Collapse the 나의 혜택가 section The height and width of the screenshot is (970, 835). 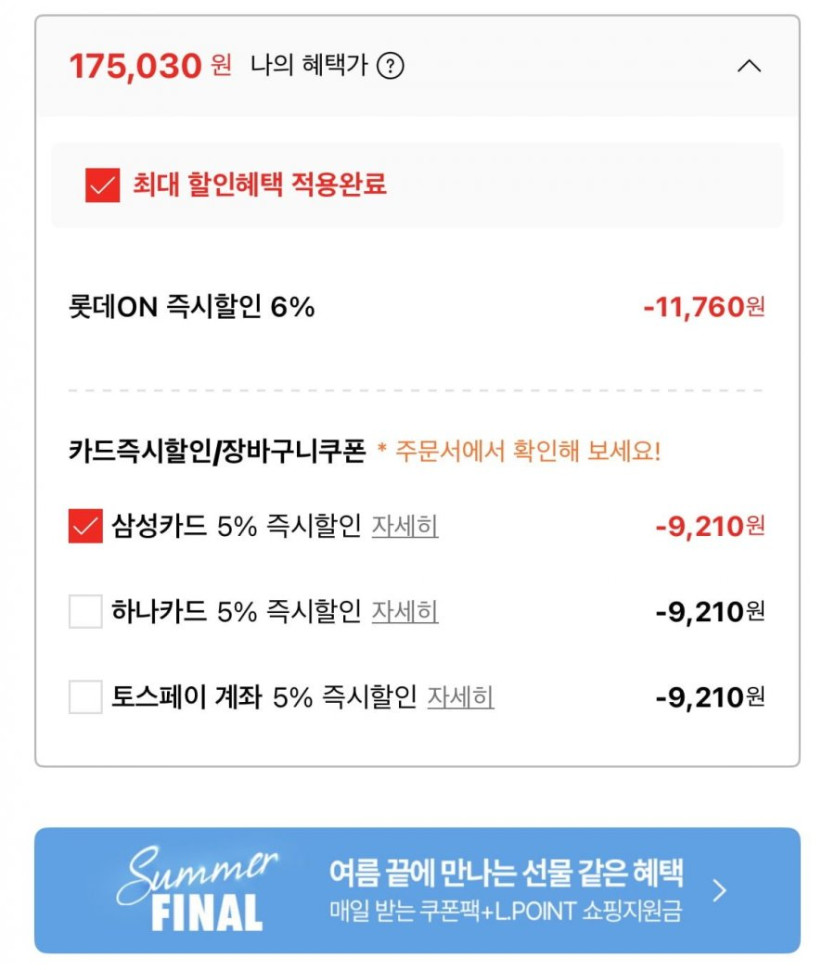click(748, 67)
